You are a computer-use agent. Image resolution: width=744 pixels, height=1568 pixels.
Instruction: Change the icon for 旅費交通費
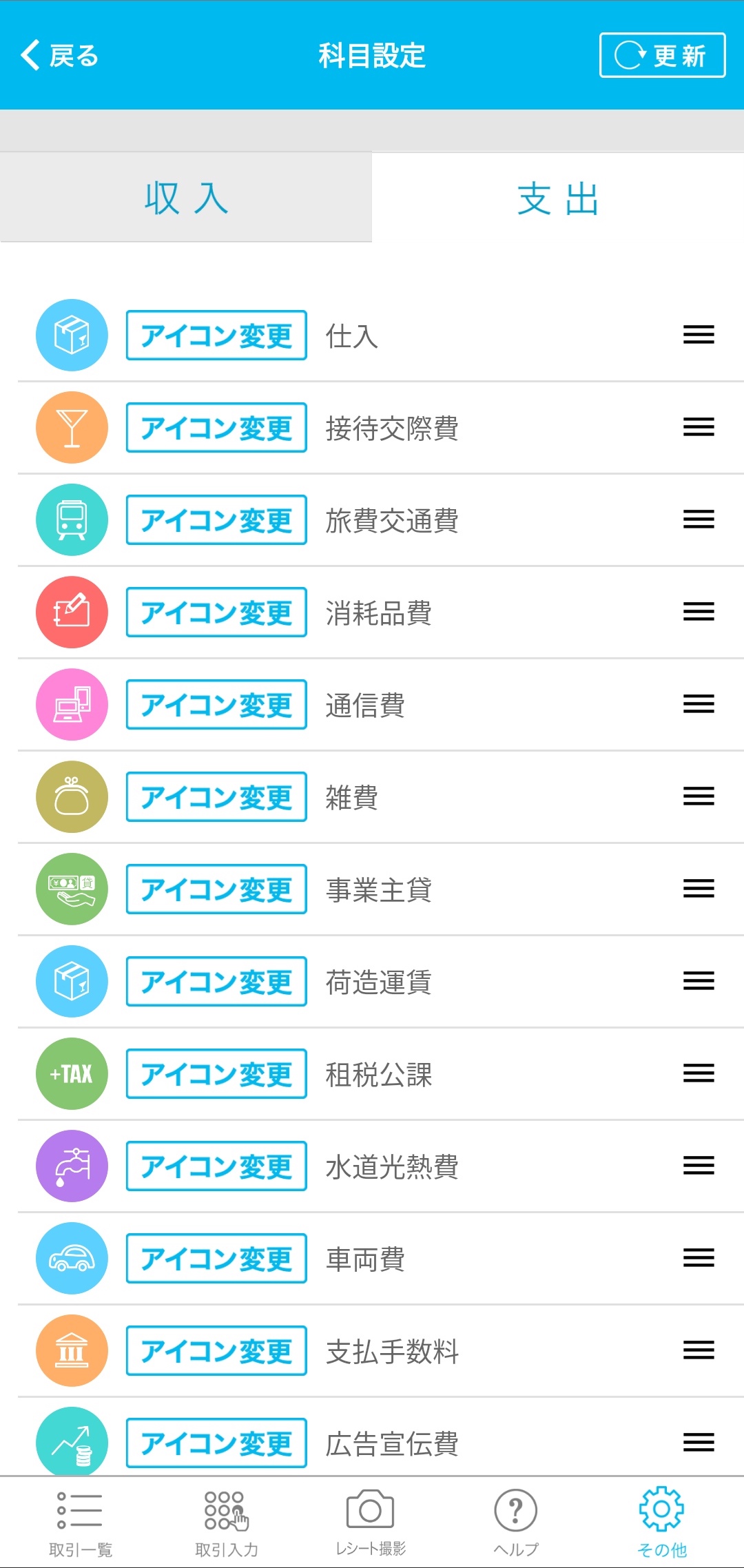click(x=216, y=520)
